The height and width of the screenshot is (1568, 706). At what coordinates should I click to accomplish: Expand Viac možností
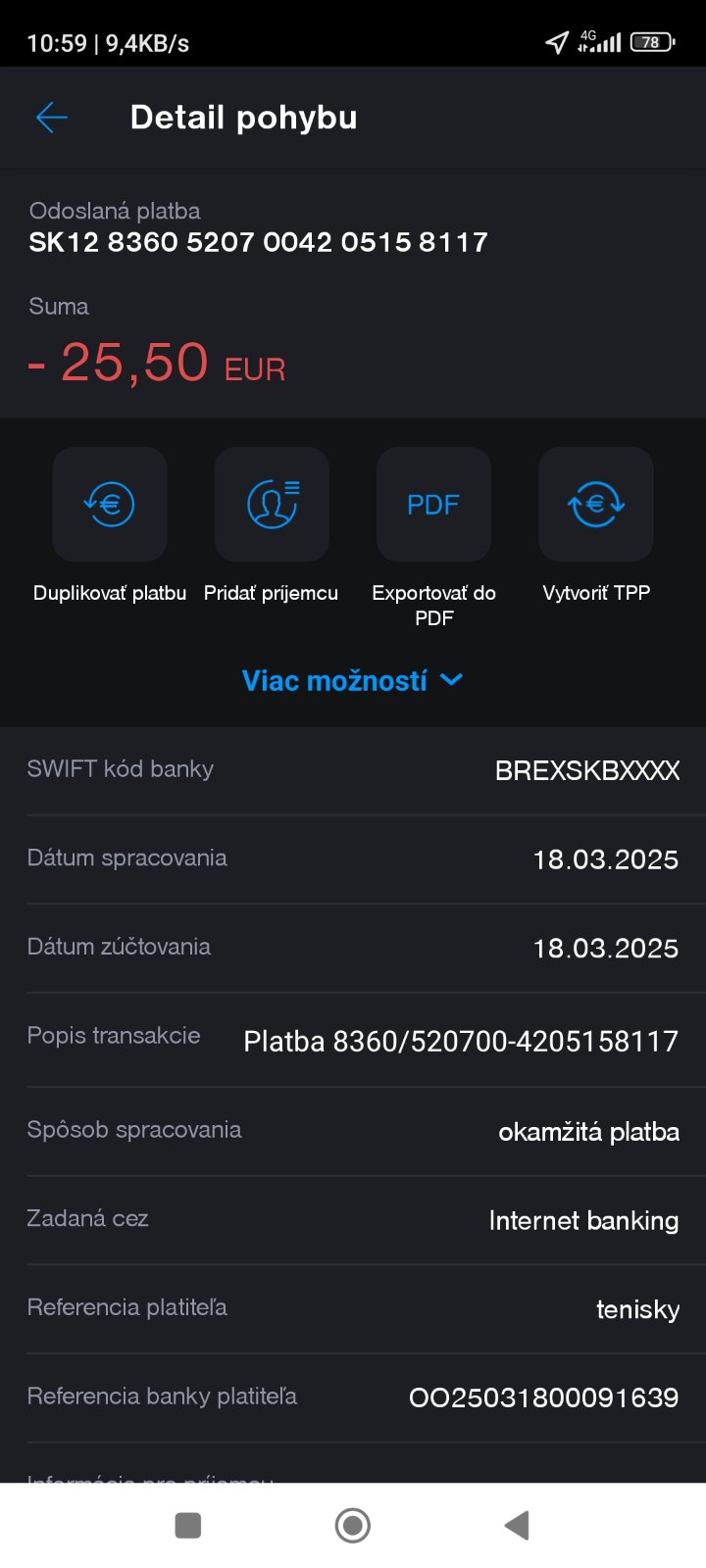tap(352, 680)
